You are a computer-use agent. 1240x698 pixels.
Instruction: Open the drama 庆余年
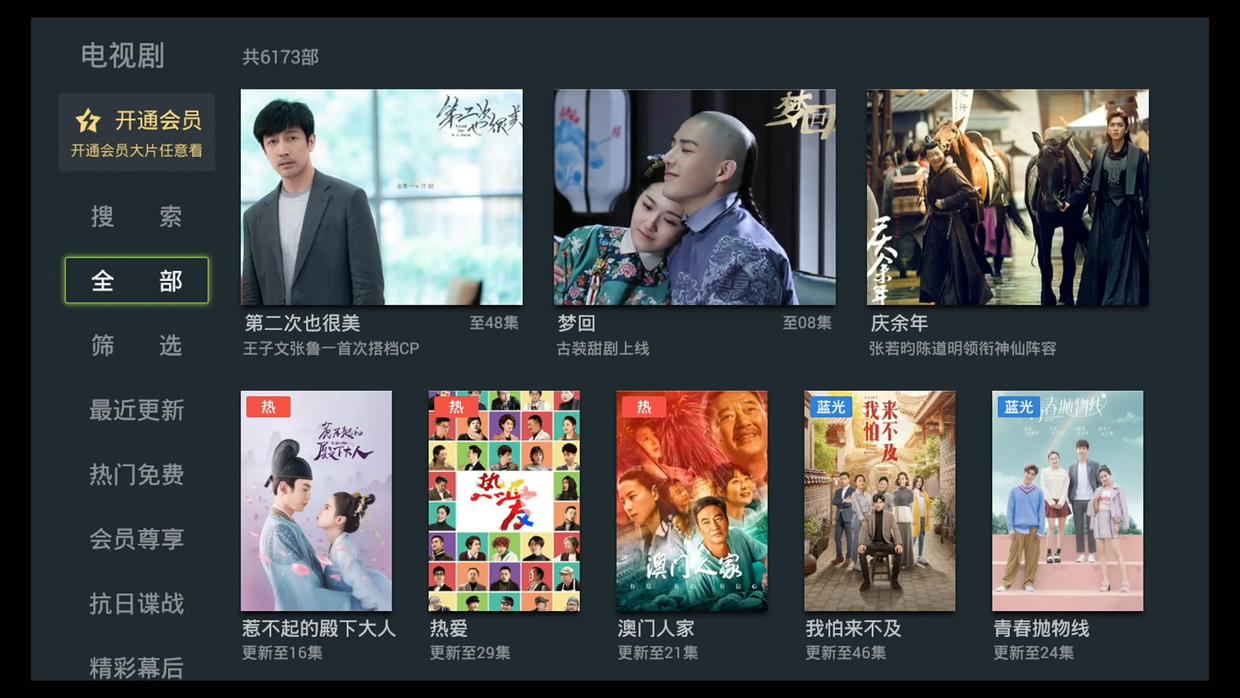(x=1007, y=198)
